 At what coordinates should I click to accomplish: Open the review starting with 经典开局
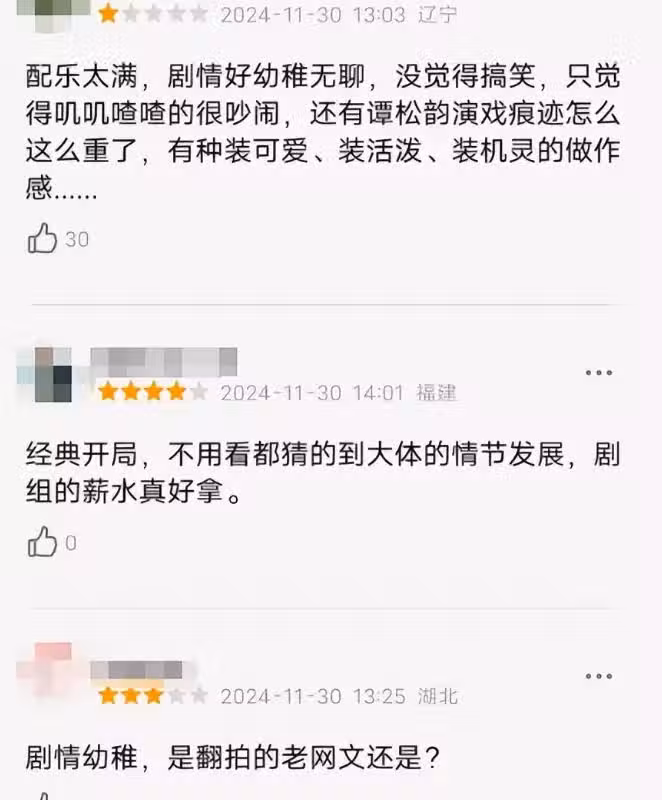(x=320, y=474)
